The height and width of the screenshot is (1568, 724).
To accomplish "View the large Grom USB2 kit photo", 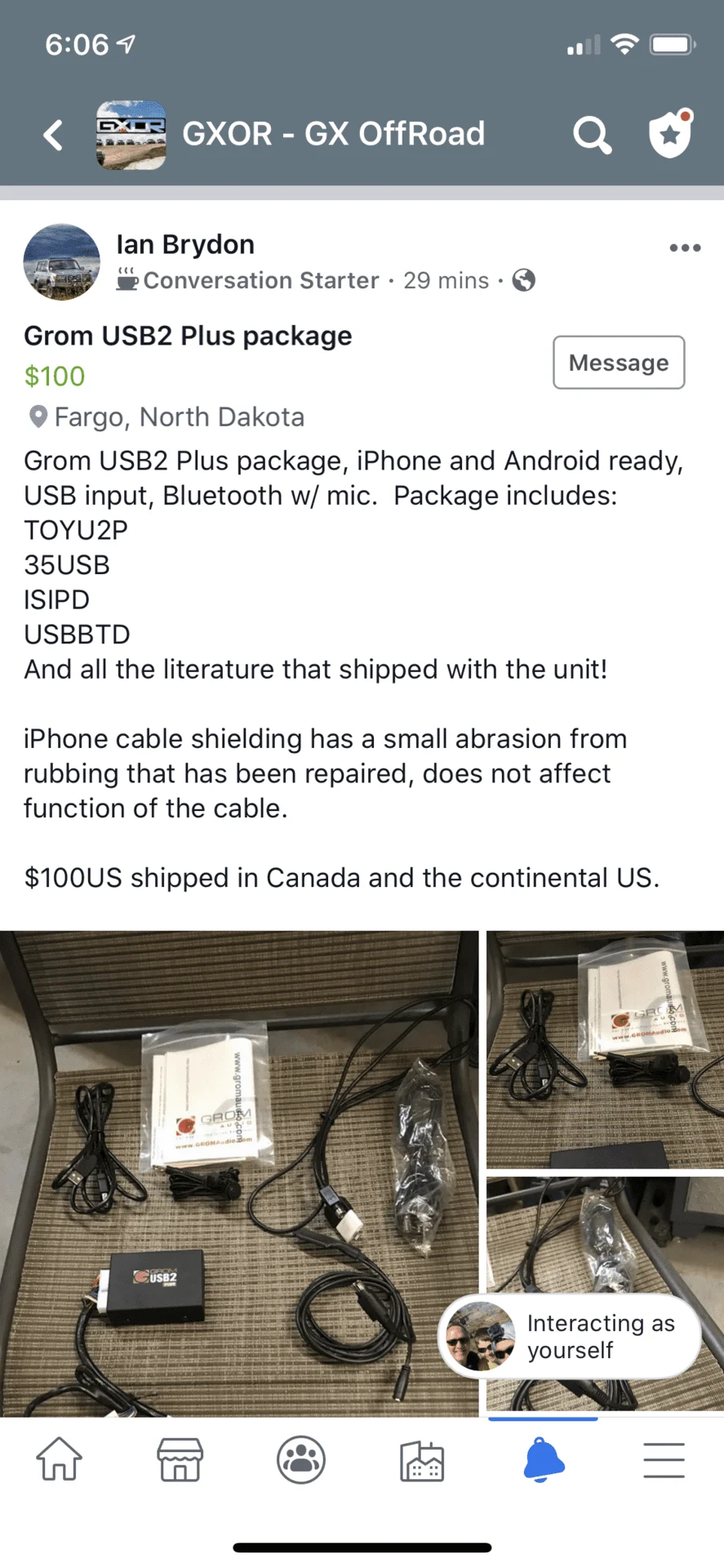I will pos(238,1173).
